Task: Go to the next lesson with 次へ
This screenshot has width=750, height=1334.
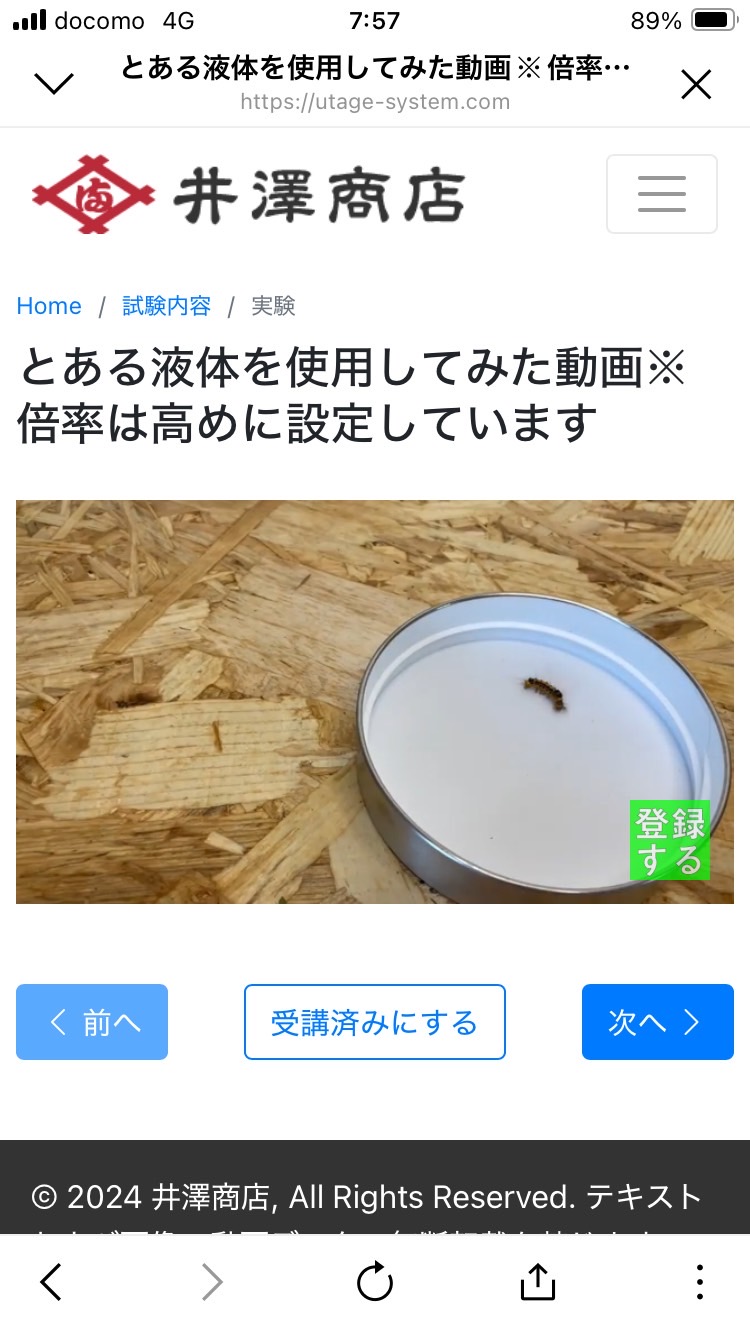Action: (658, 1022)
